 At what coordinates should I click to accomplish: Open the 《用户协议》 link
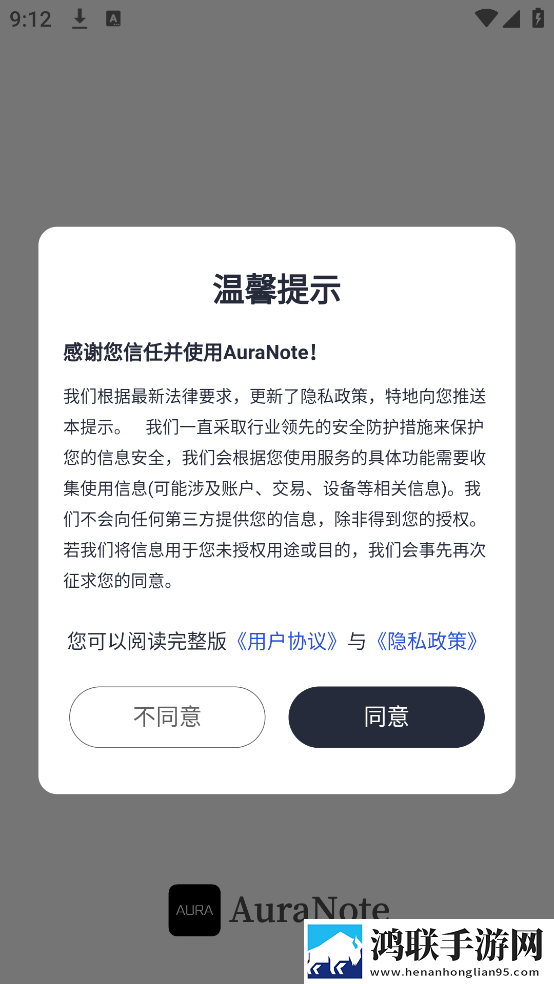point(287,641)
